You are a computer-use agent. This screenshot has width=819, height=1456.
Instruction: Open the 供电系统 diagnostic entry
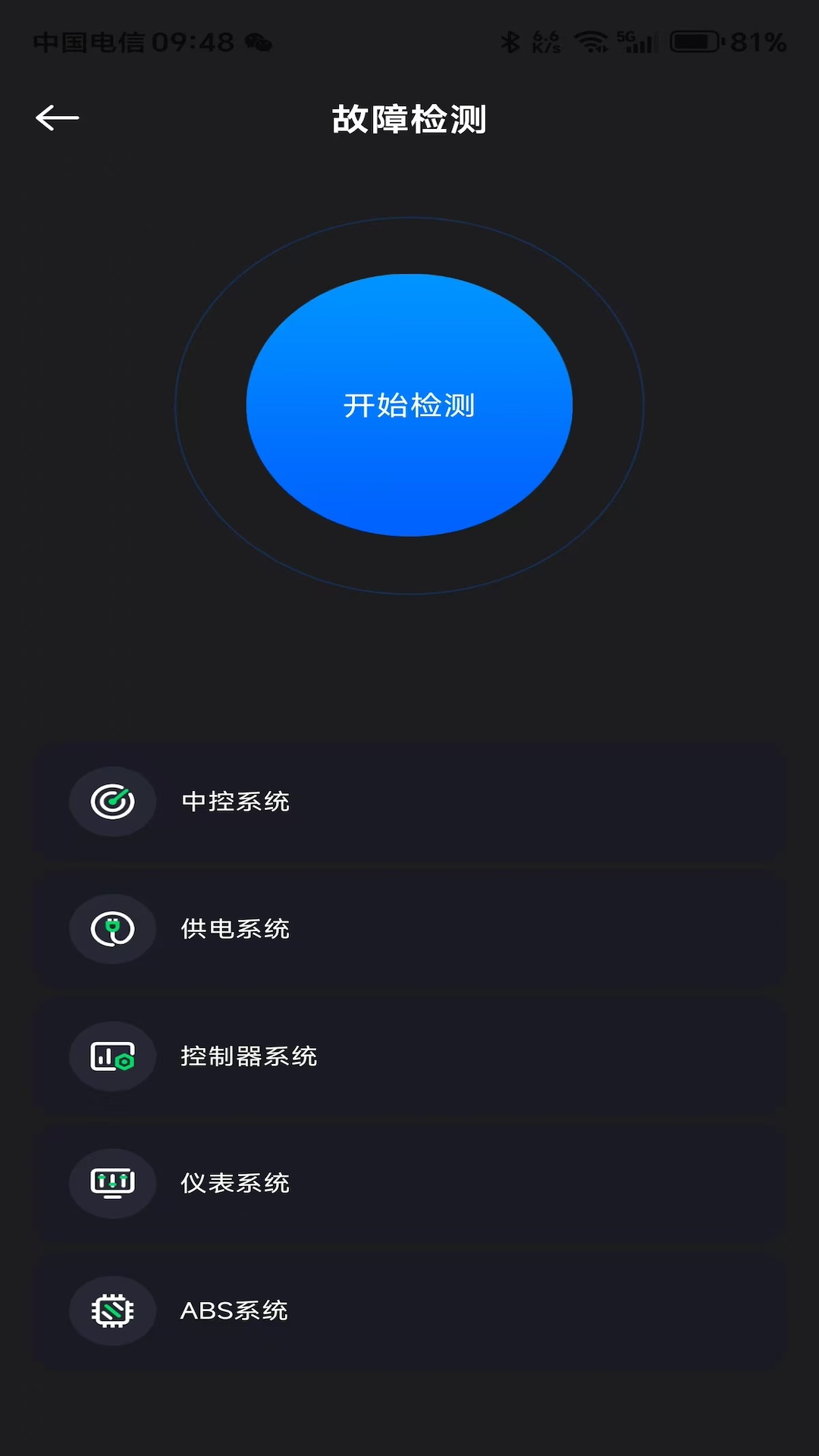pyautogui.click(x=409, y=928)
